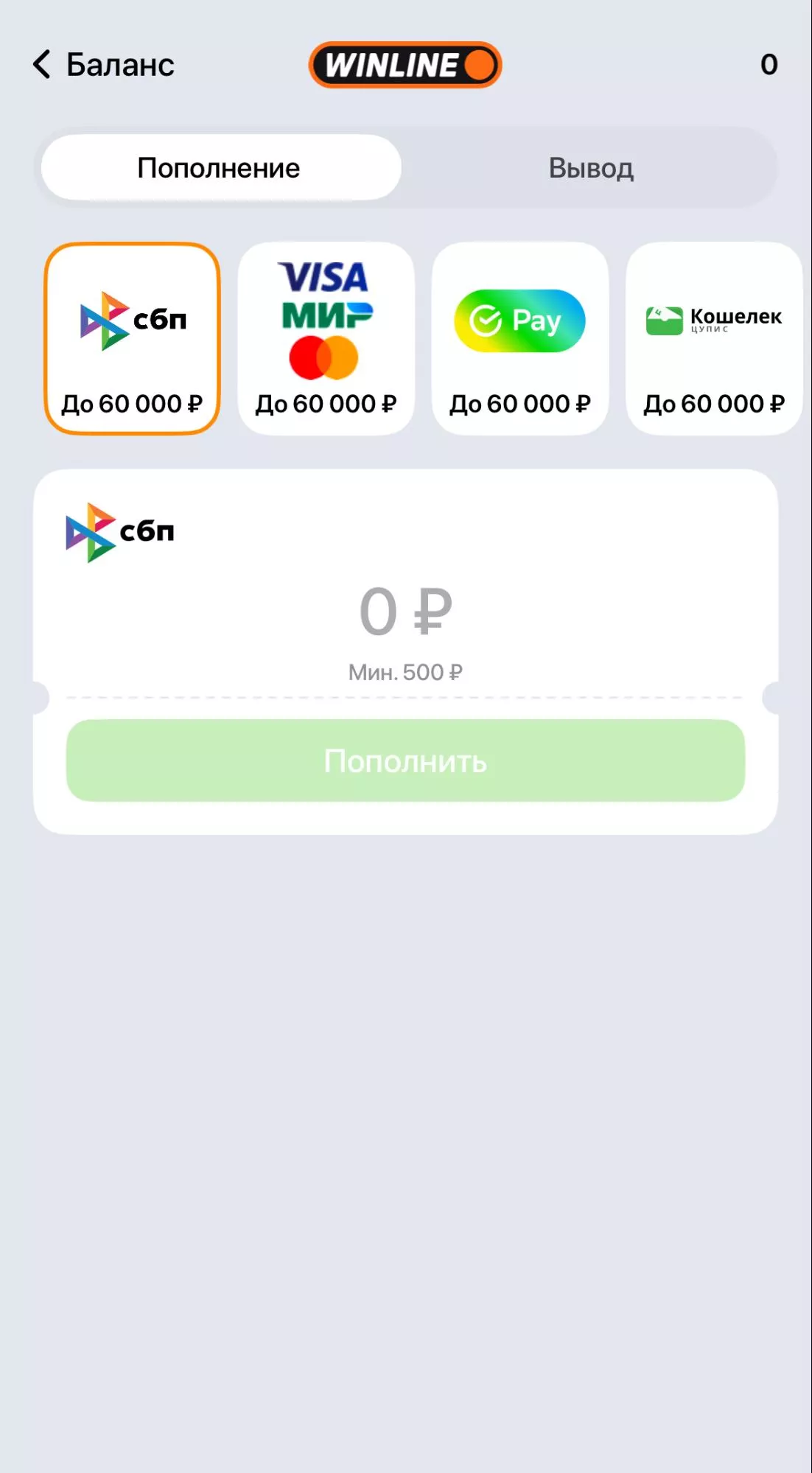The width and height of the screenshot is (812, 1473).
Task: Select the Кошелек deposit method card
Action: [x=713, y=337]
